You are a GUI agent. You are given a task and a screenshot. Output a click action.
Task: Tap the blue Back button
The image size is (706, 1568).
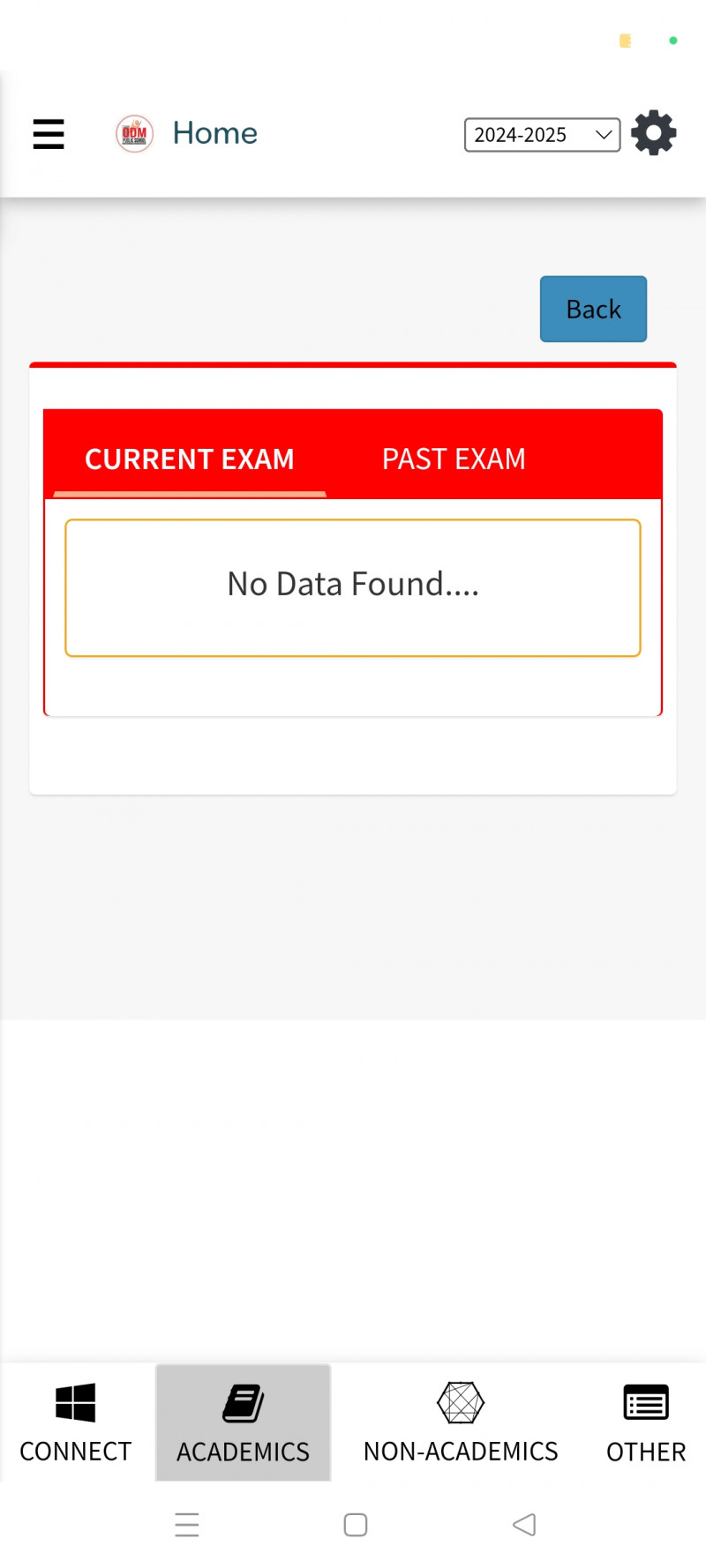tap(593, 309)
